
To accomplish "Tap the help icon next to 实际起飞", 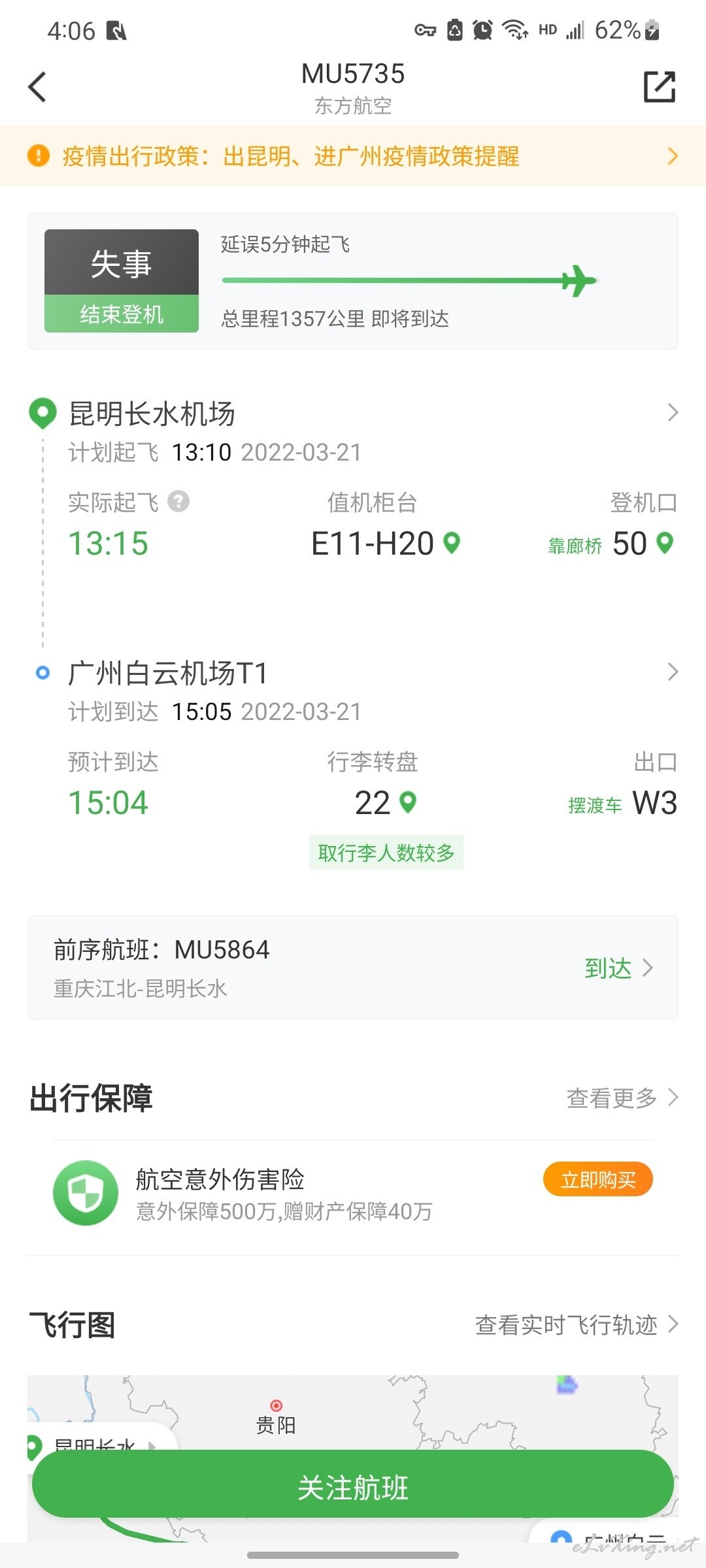I will coord(178,502).
